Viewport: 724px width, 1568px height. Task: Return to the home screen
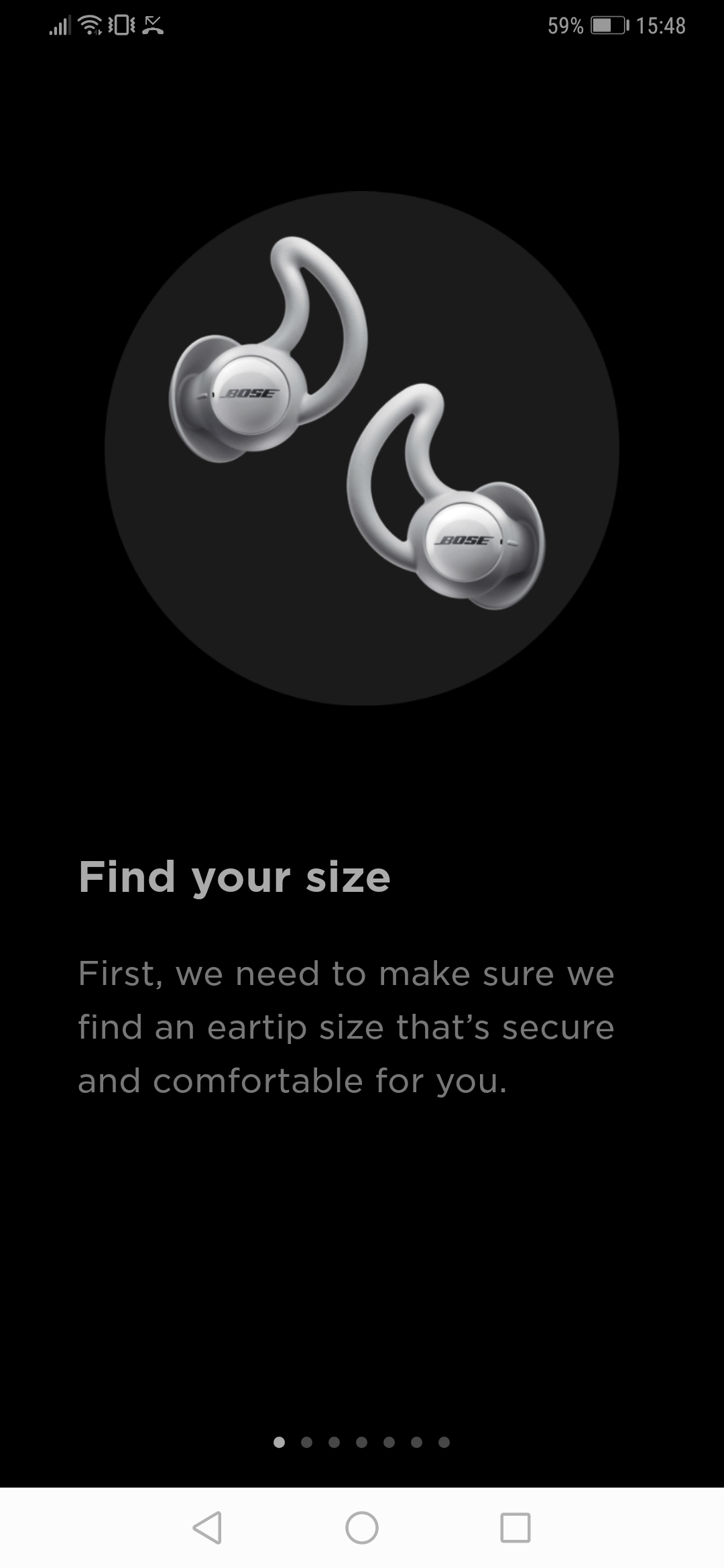[362, 1528]
